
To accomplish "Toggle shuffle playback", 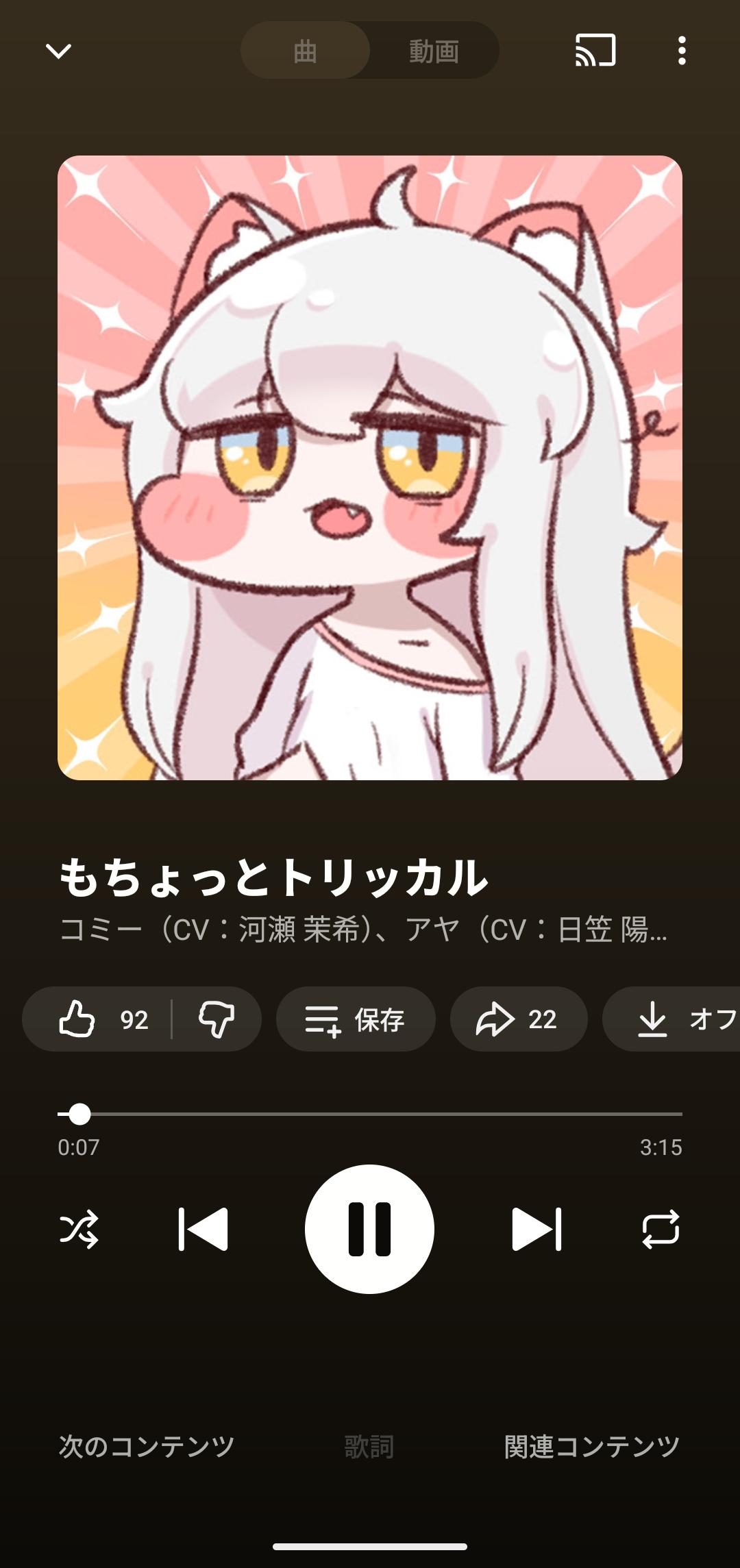I will [79, 1230].
